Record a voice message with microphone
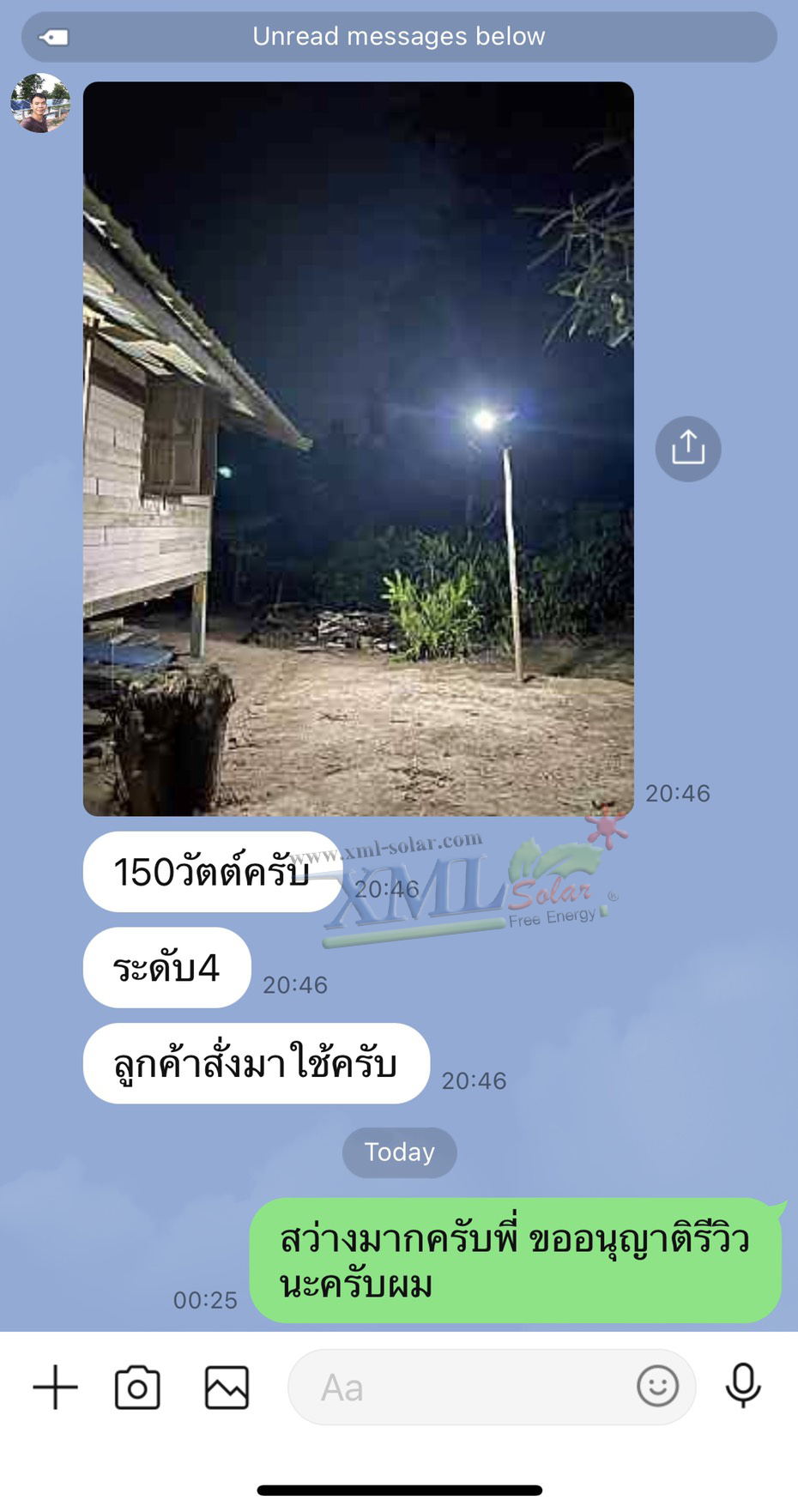The width and height of the screenshot is (798, 1512). coord(743,1386)
